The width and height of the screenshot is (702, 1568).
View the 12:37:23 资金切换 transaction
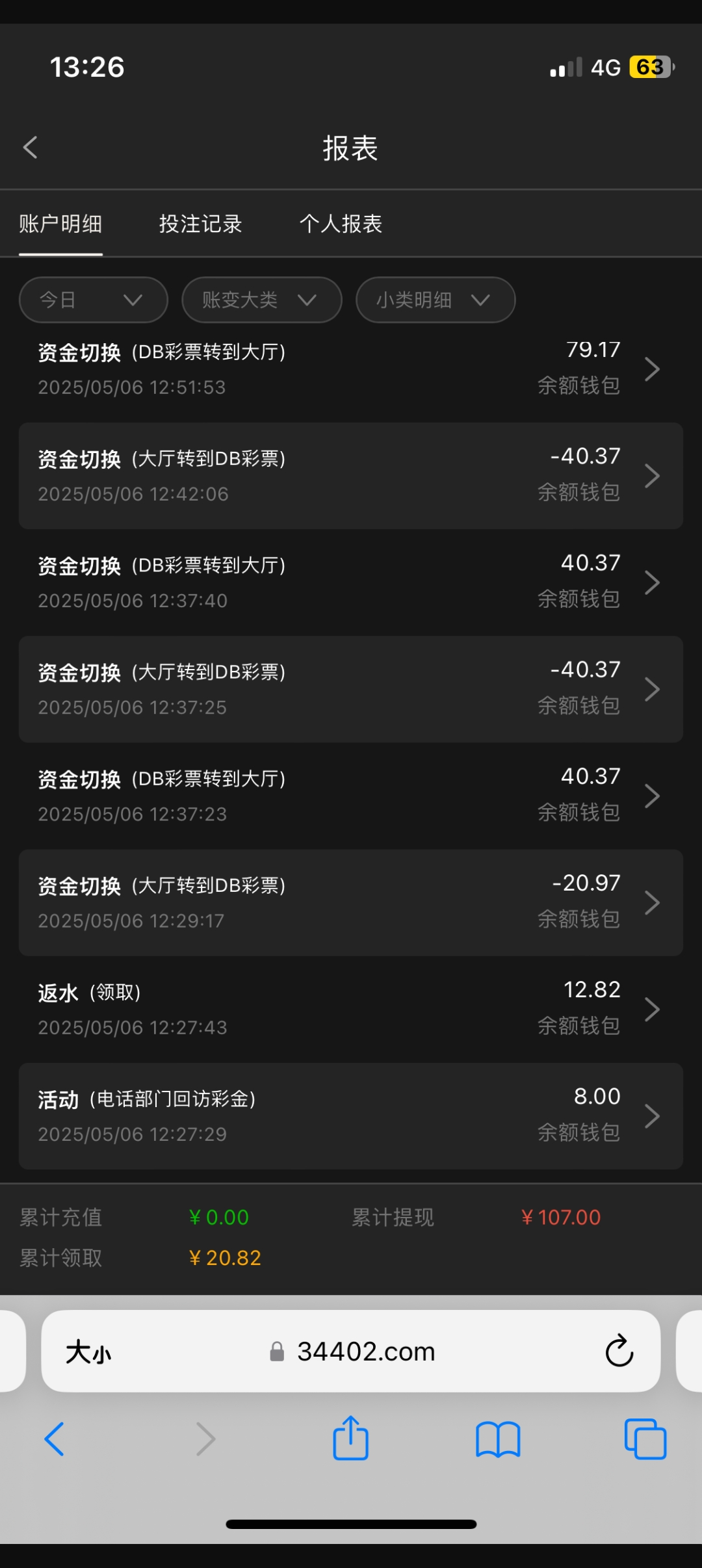pyautogui.click(x=351, y=796)
